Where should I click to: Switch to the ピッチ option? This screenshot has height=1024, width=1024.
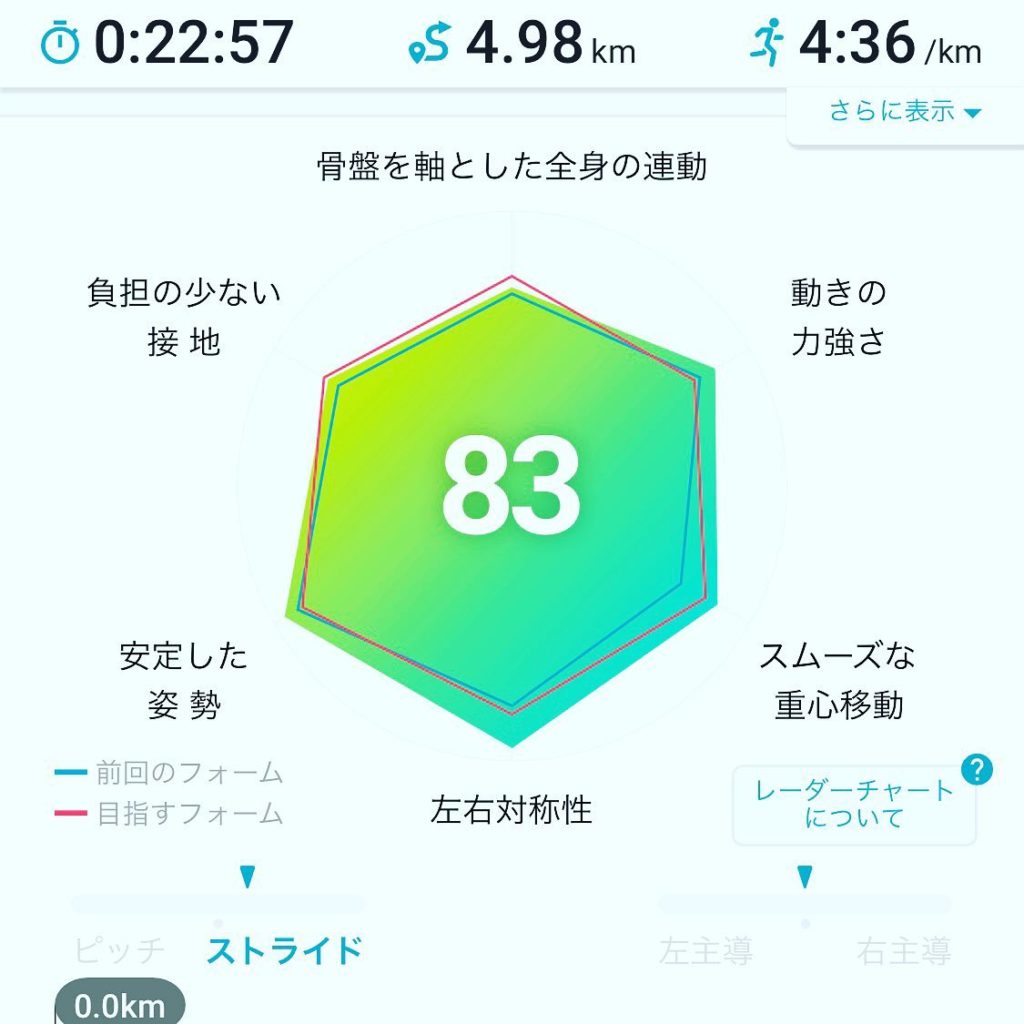coord(120,950)
